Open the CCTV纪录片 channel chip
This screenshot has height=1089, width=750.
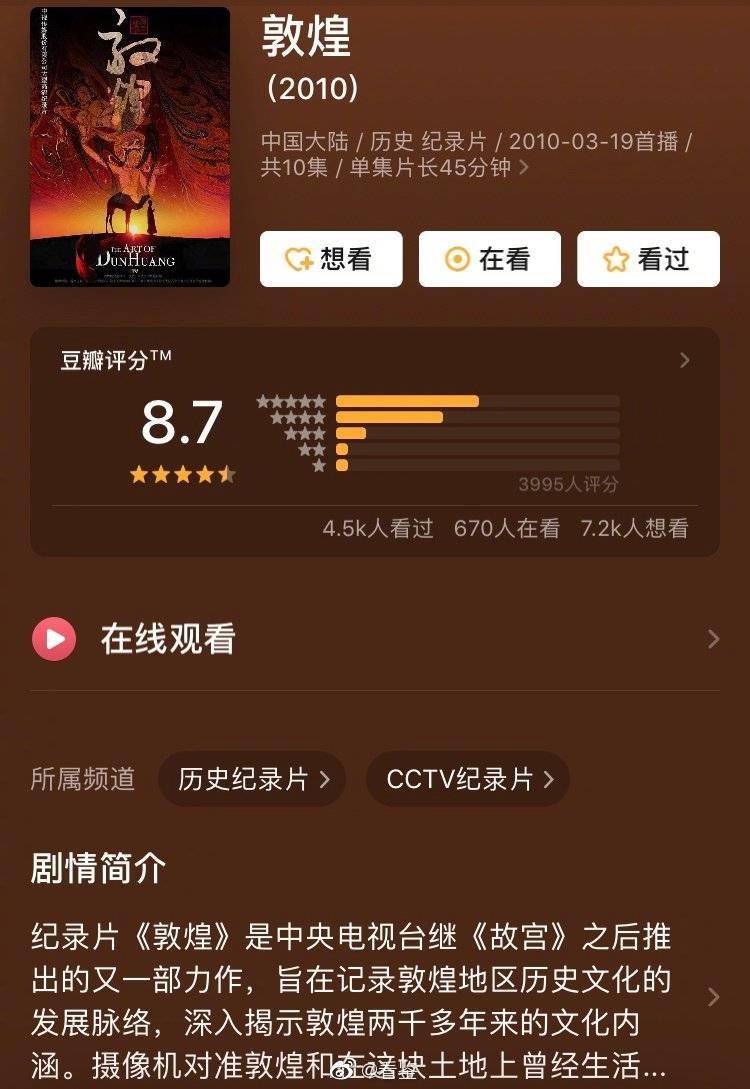[x=468, y=779]
